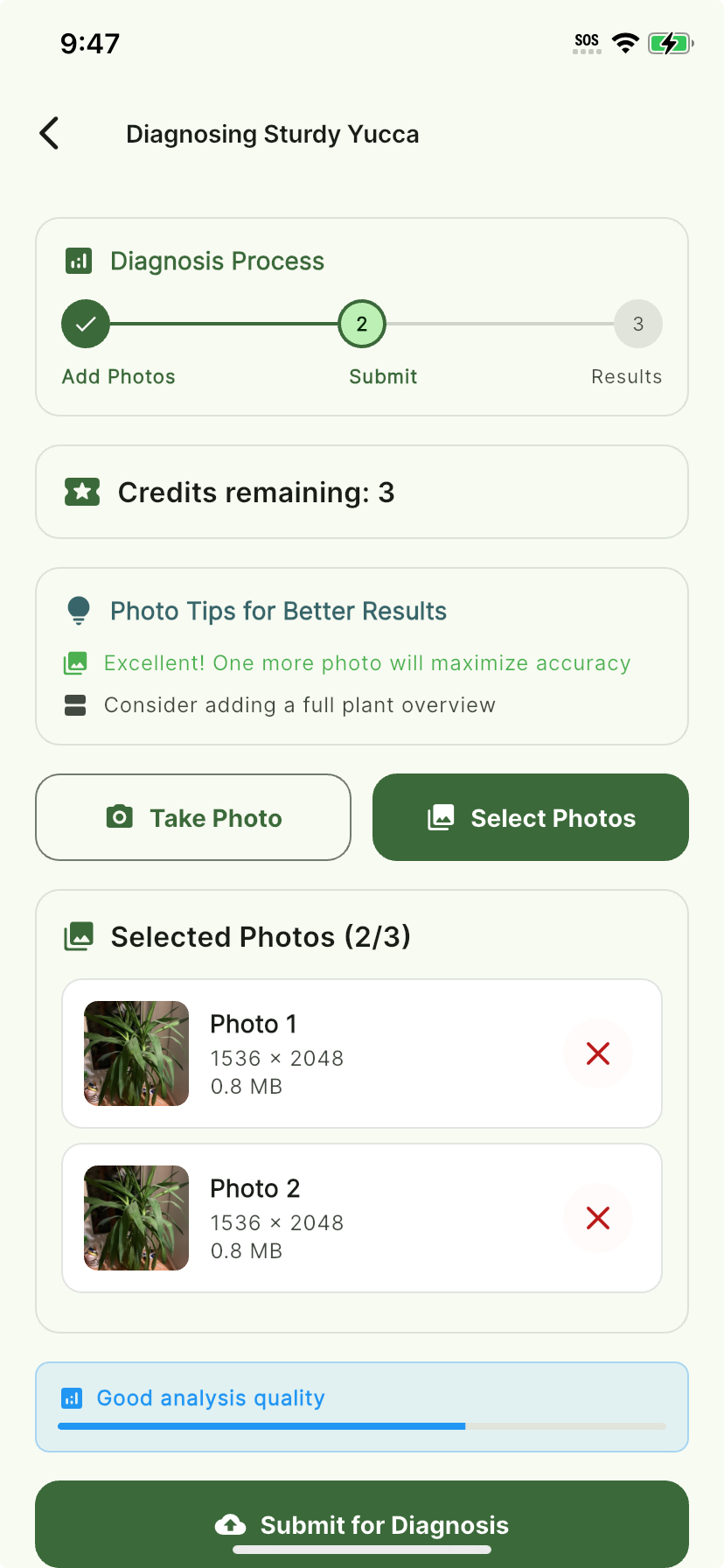The image size is (724, 1568).
Task: Click the camera icon inside Take Photo
Action: tap(120, 817)
